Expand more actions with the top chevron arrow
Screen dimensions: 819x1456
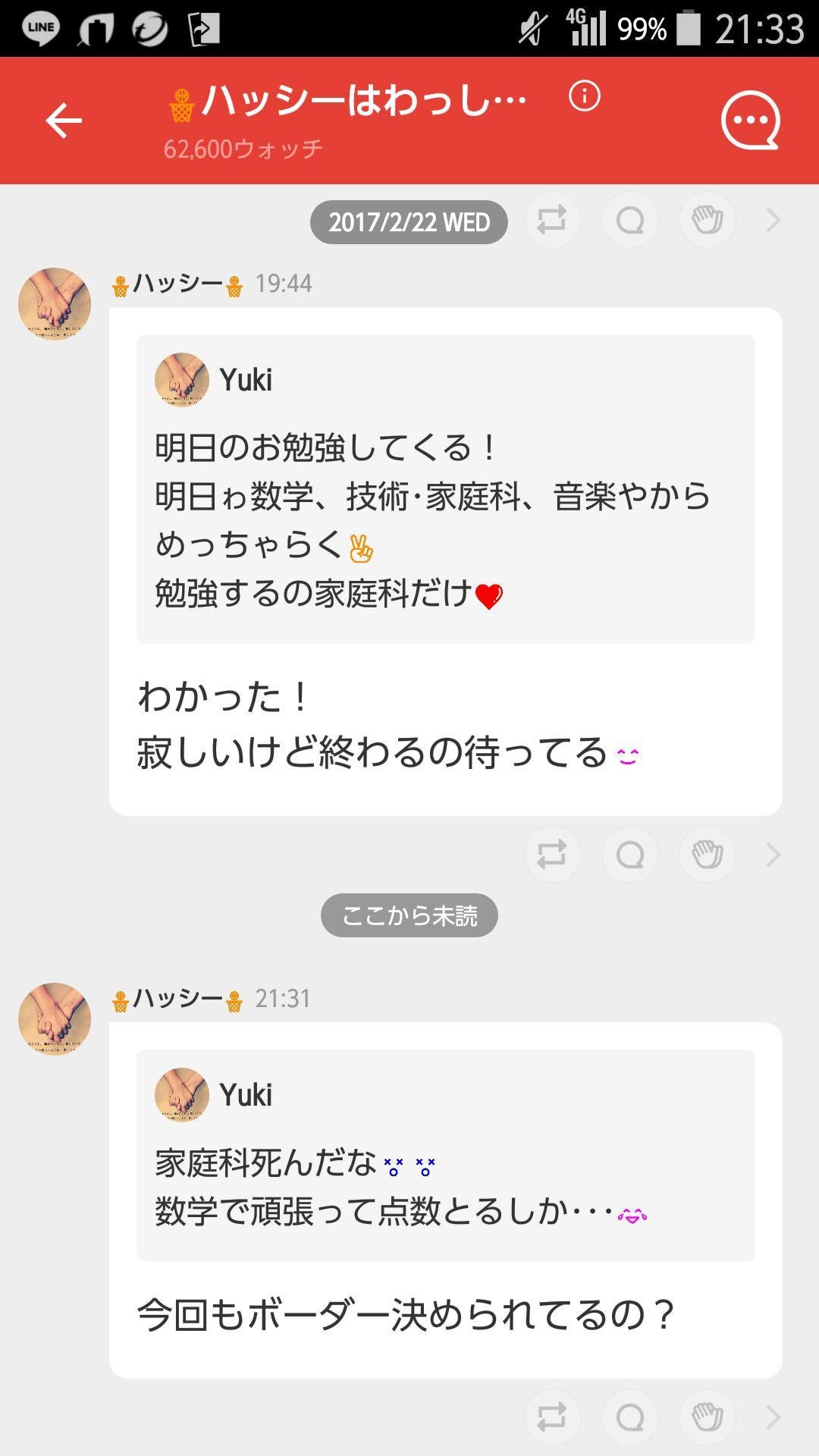[x=772, y=221]
